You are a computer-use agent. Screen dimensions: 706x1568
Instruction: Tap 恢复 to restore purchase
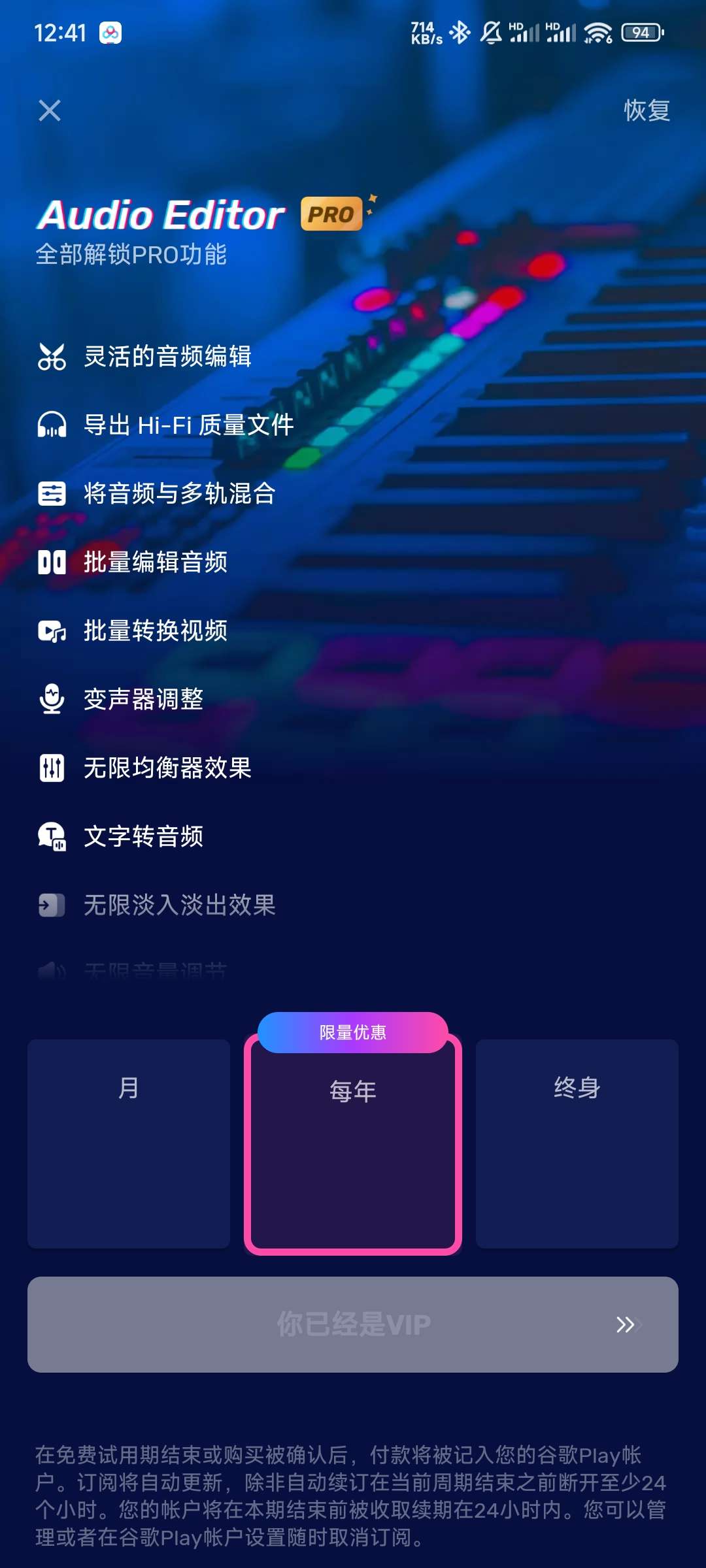click(x=647, y=110)
